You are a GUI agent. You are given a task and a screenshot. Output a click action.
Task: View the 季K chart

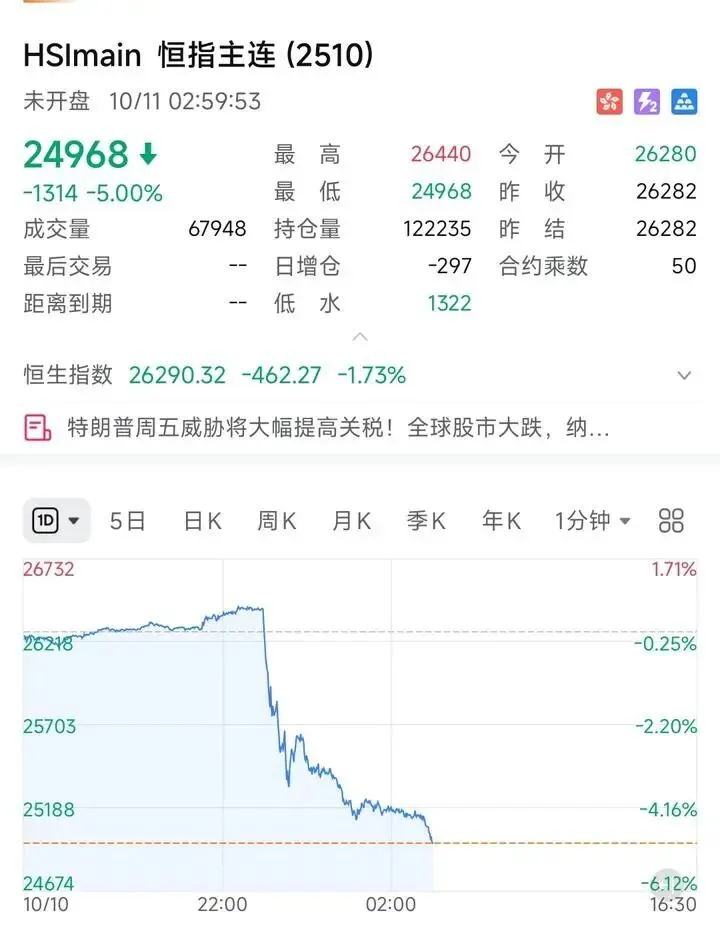click(x=425, y=521)
